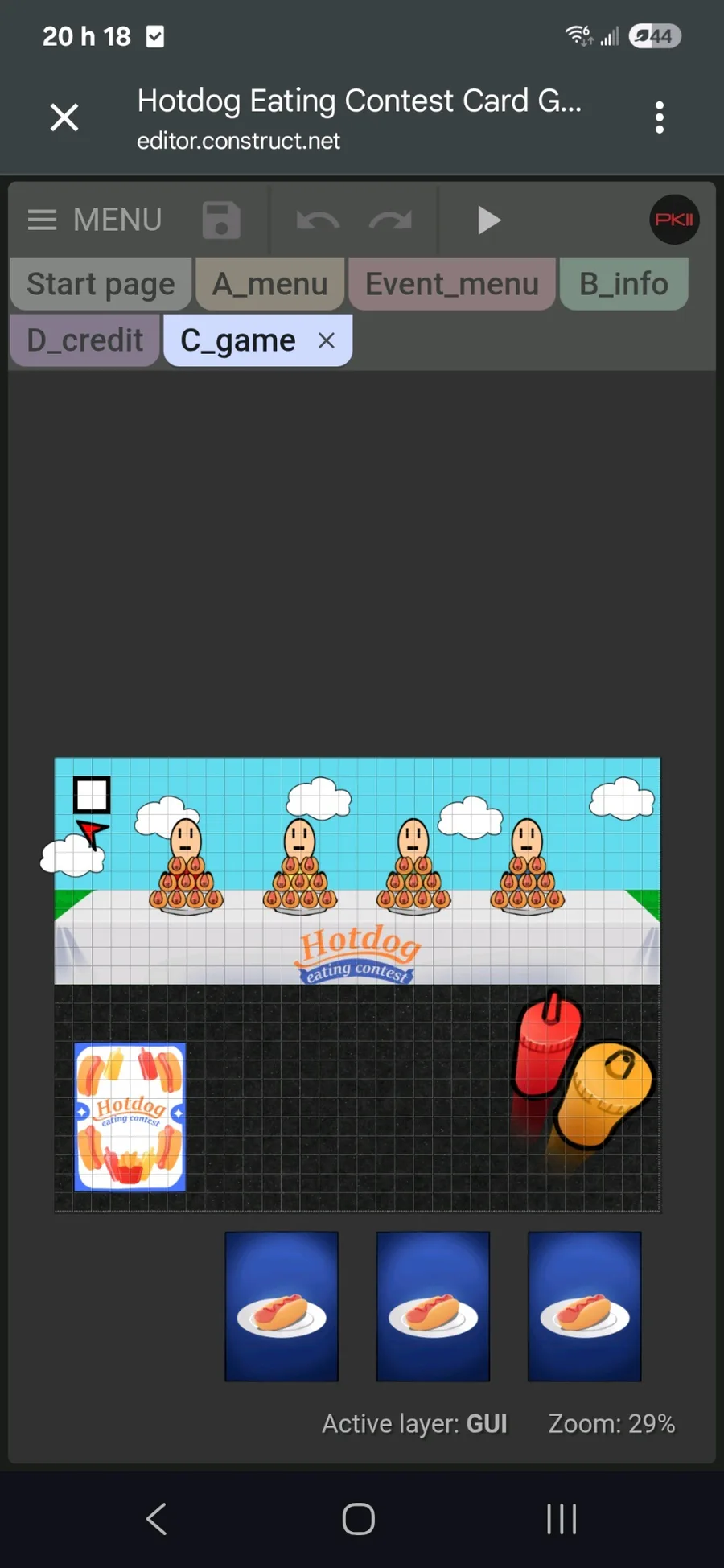Switch to the B_info tab
Viewport: 724px width, 1568px height.
coord(623,284)
